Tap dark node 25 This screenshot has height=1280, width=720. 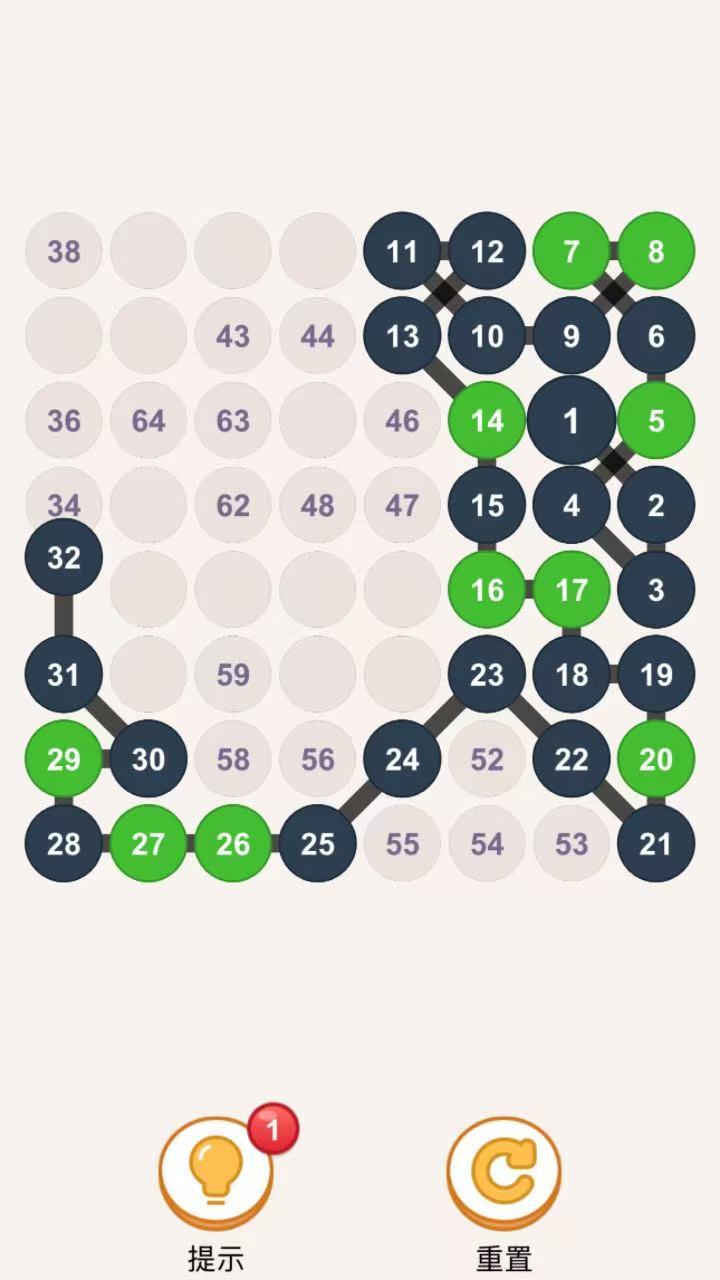[x=317, y=843]
